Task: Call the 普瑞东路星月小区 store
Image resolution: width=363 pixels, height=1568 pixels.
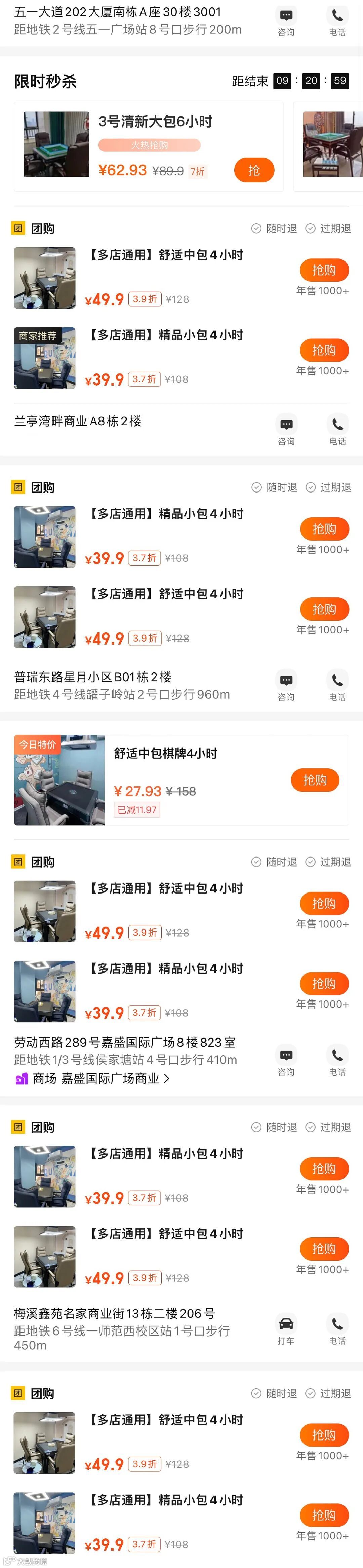Action: click(337, 685)
